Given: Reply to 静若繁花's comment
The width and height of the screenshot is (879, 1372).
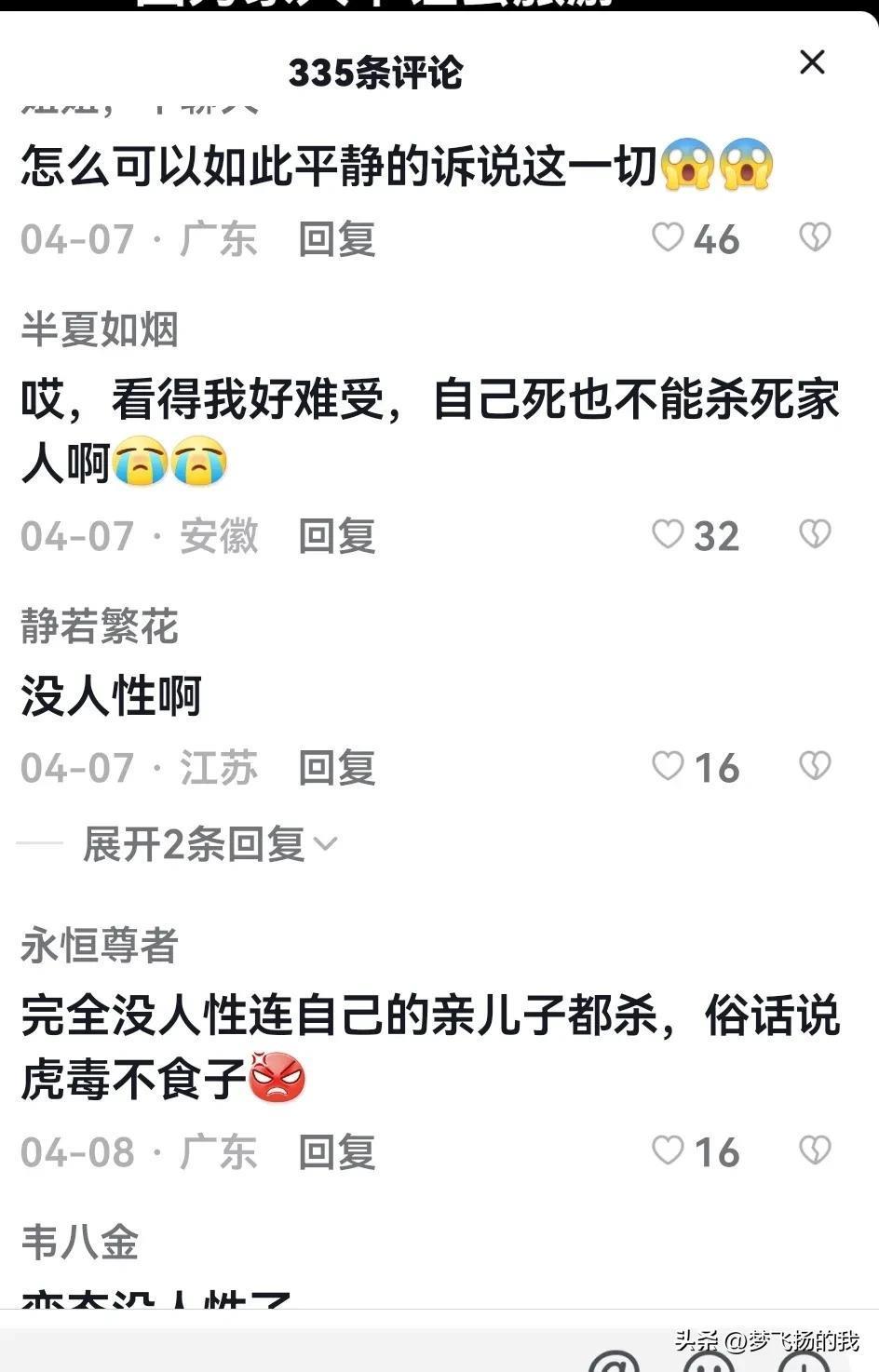Looking at the screenshot, I should pyautogui.click(x=337, y=768).
